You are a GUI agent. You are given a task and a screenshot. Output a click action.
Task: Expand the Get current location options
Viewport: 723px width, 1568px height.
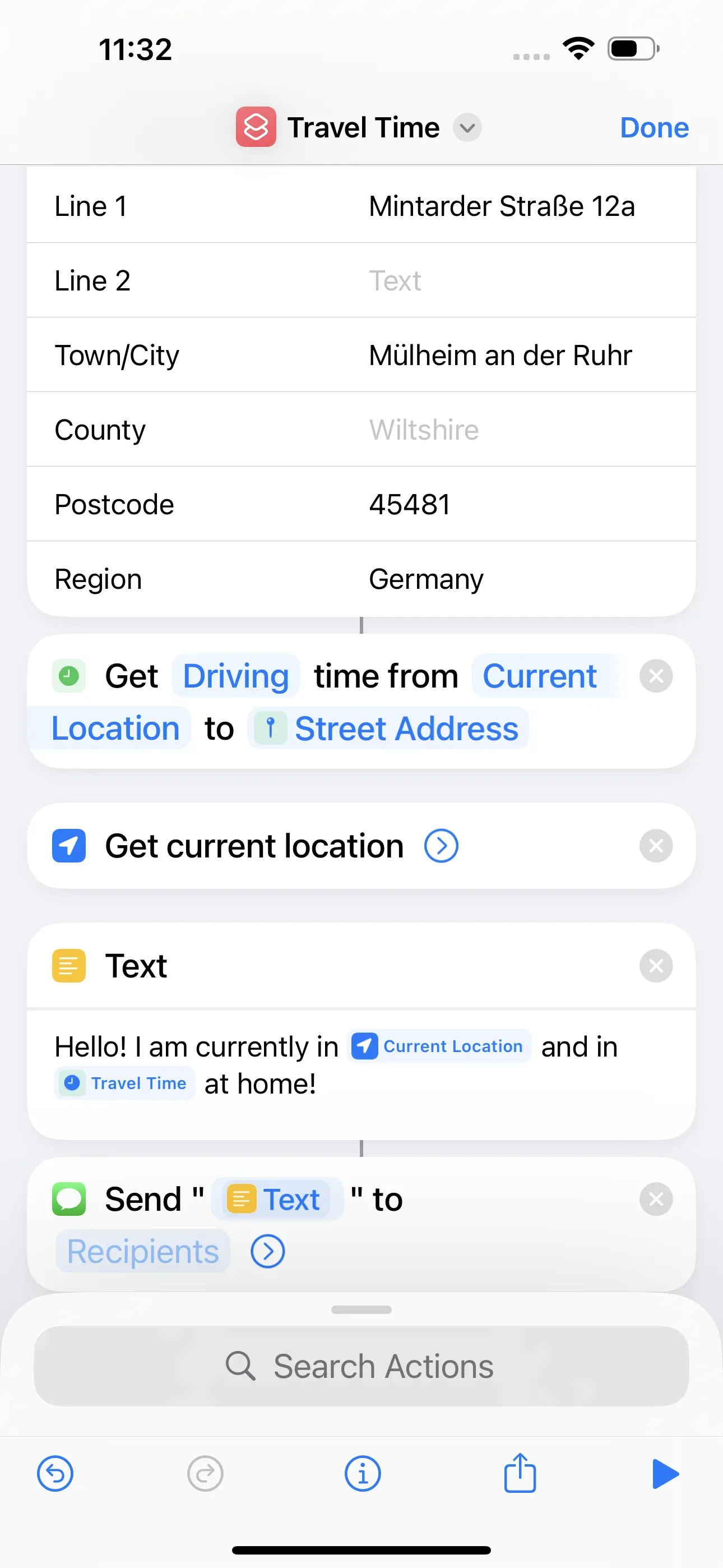441,846
